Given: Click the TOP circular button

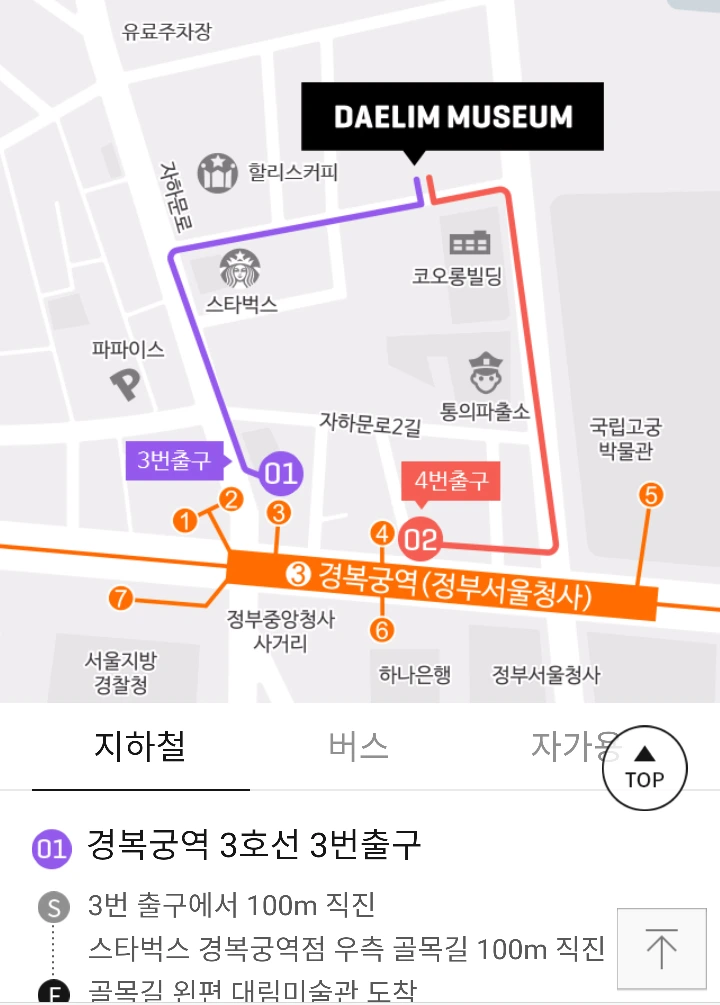Looking at the screenshot, I should tap(644, 767).
